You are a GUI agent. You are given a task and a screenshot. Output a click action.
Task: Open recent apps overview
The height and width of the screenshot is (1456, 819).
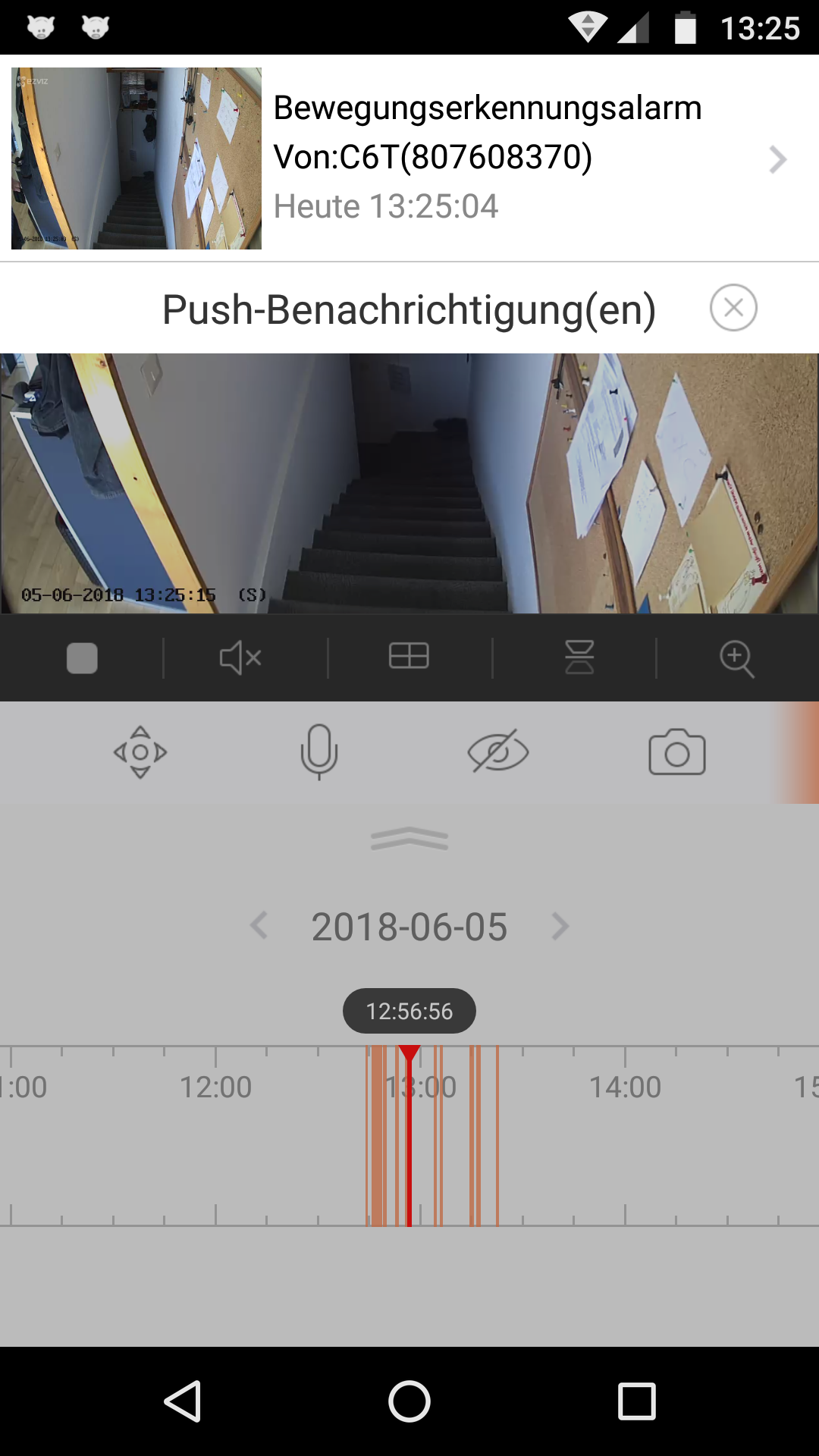(637, 1401)
